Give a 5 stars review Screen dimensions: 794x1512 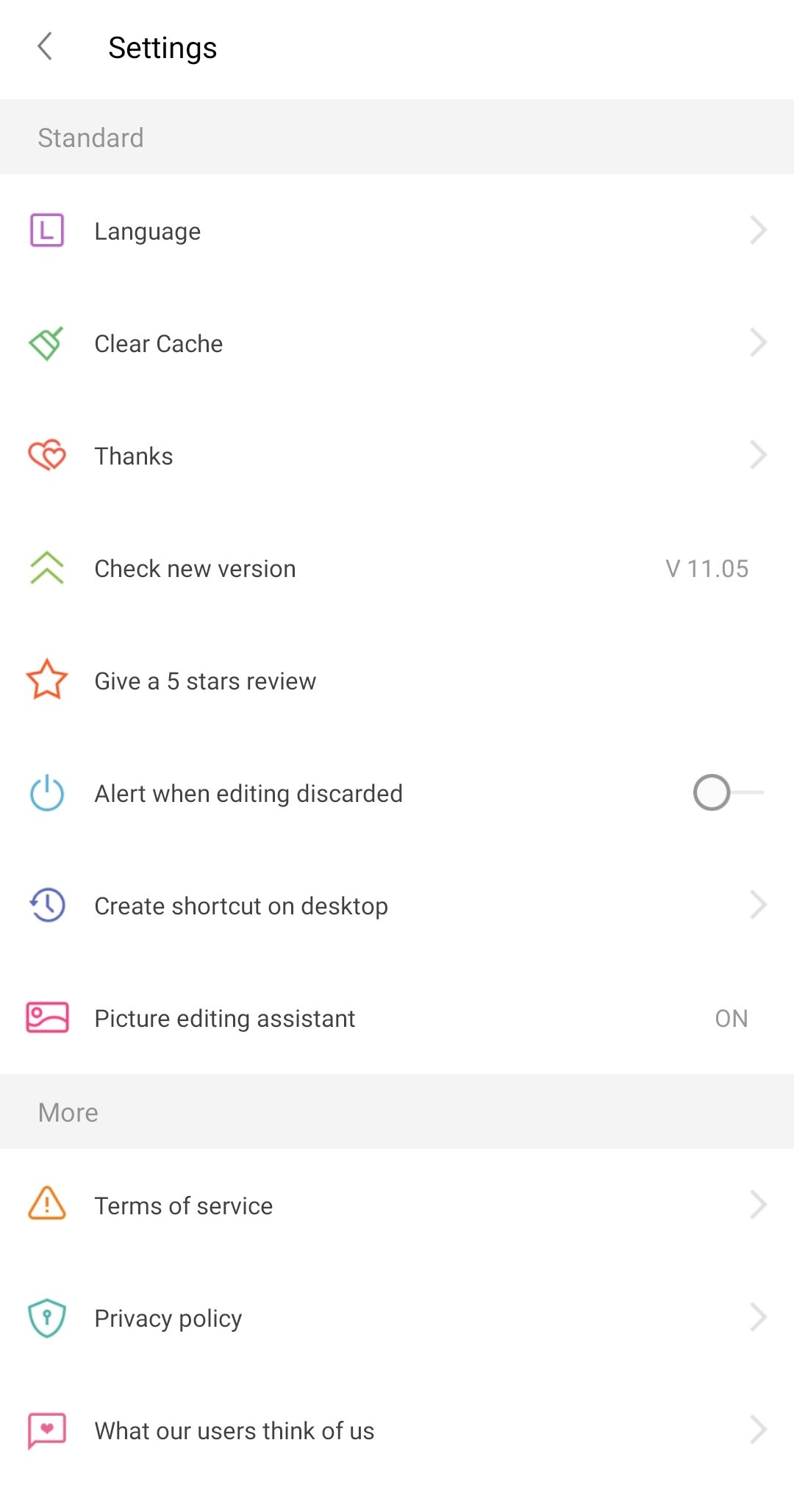coord(397,681)
